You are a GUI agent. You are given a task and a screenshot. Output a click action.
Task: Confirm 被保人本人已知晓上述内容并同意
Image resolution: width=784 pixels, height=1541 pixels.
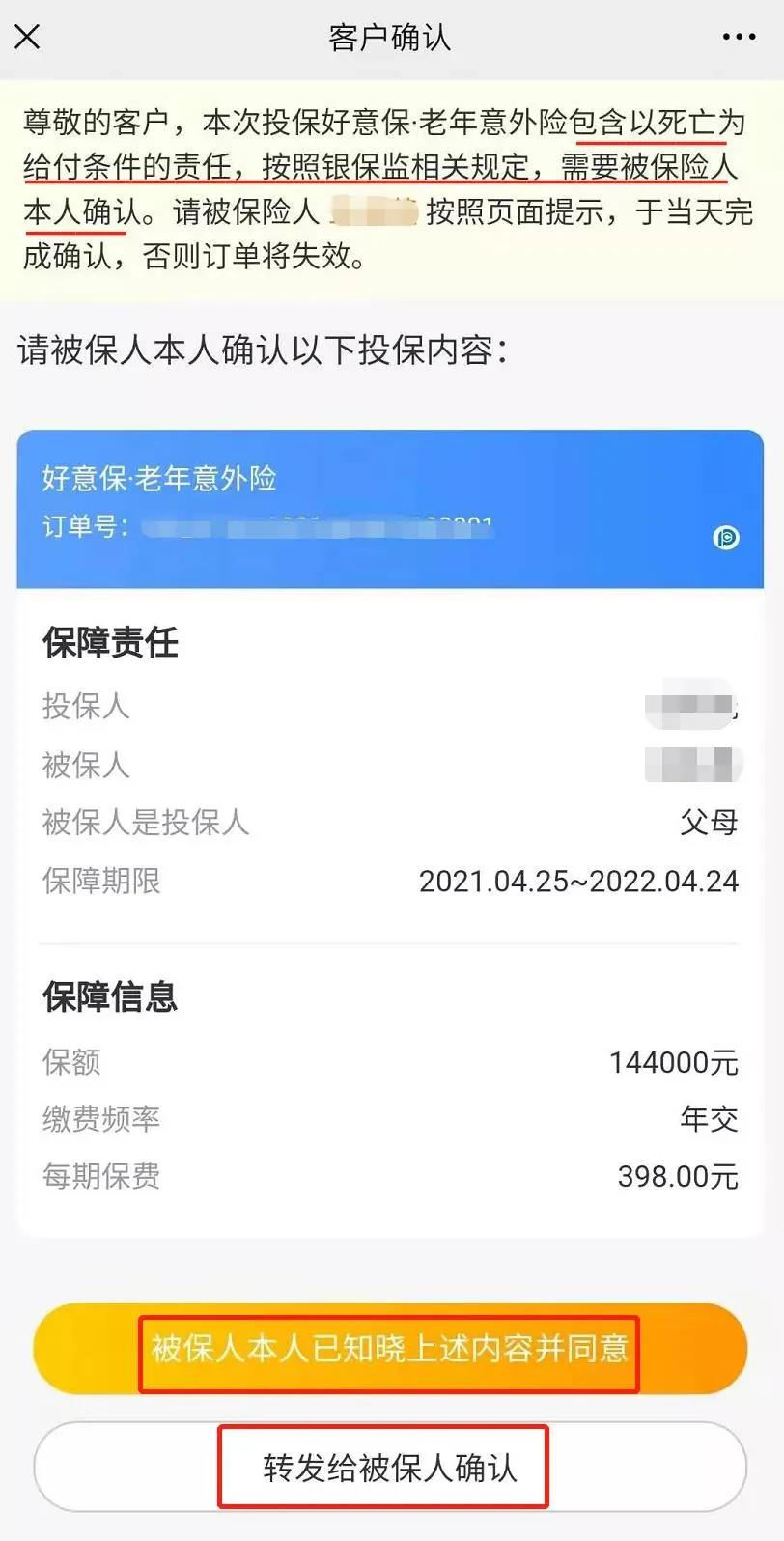point(389,1349)
